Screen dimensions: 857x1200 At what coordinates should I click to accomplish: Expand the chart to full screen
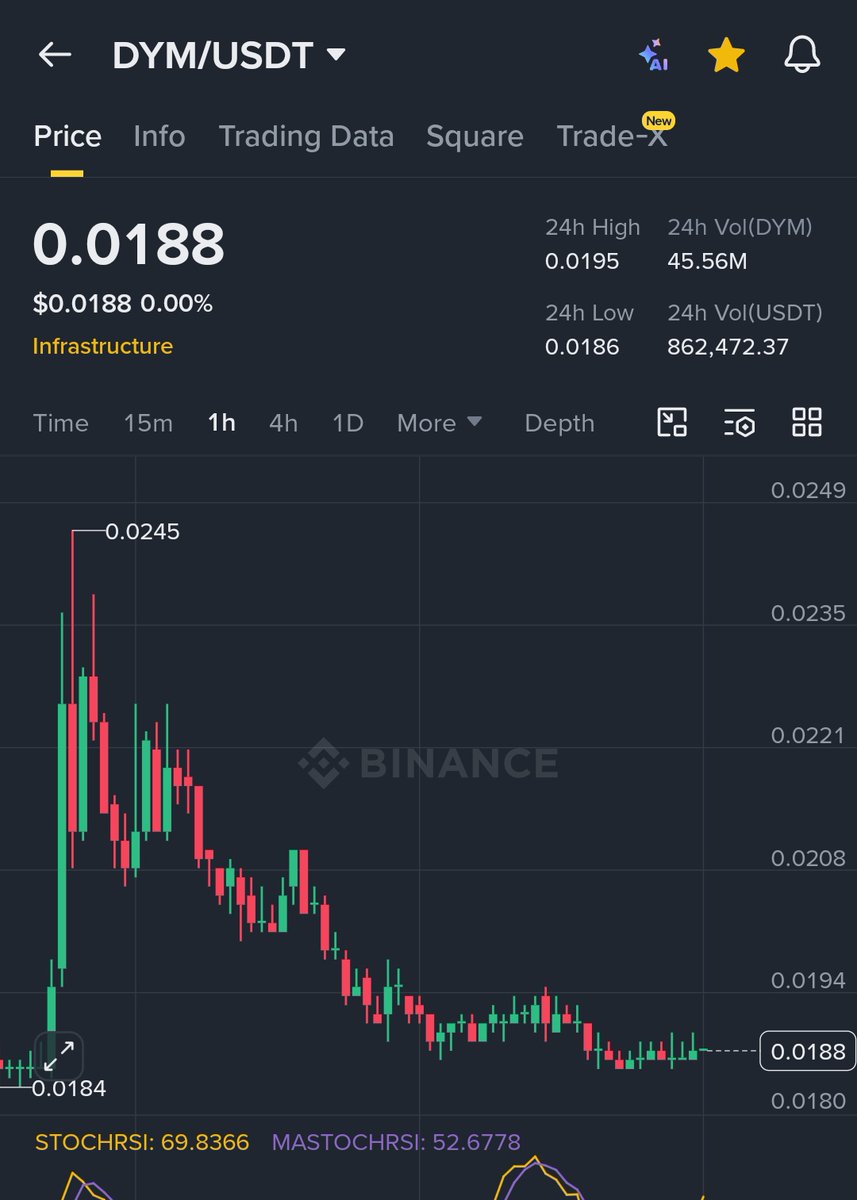(59, 1054)
